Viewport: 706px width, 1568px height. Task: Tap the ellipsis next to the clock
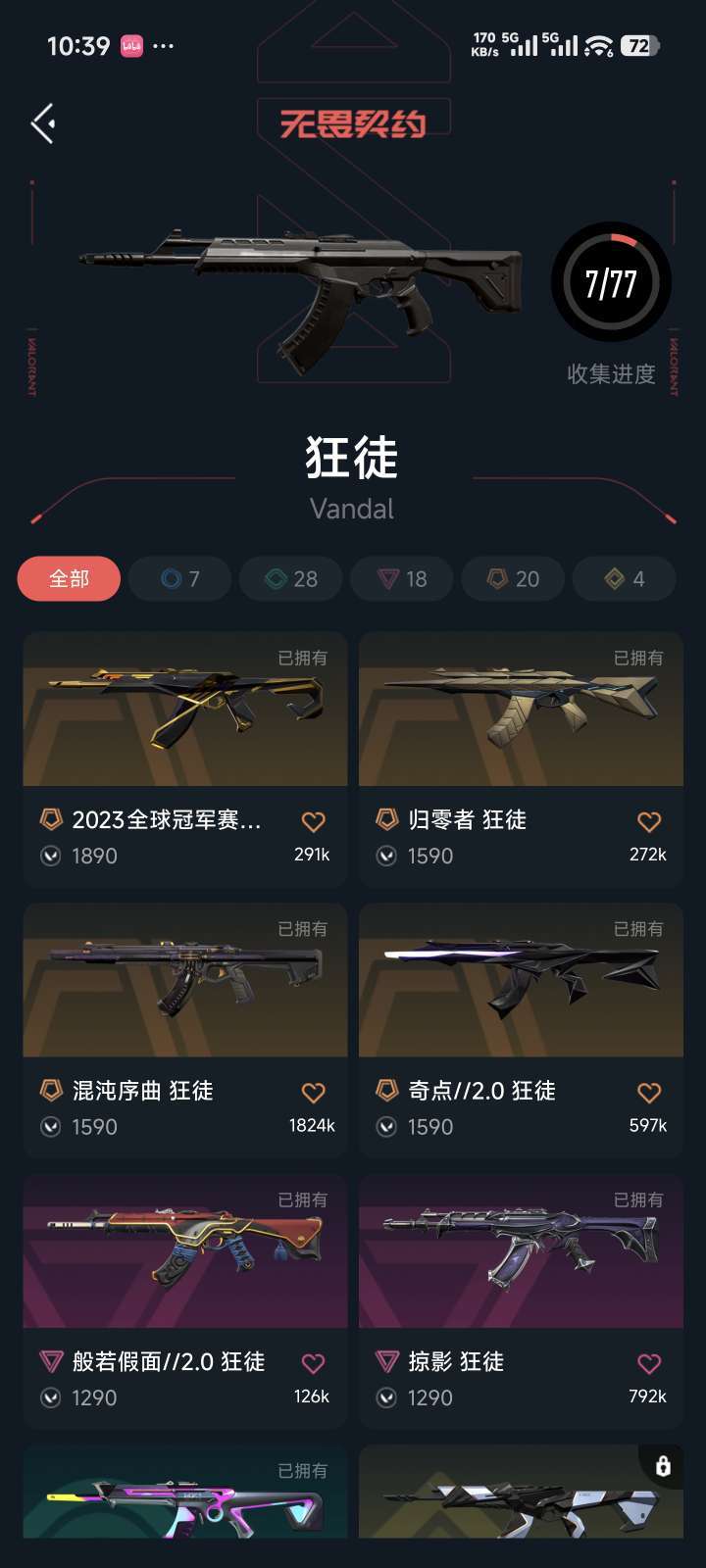[x=165, y=46]
